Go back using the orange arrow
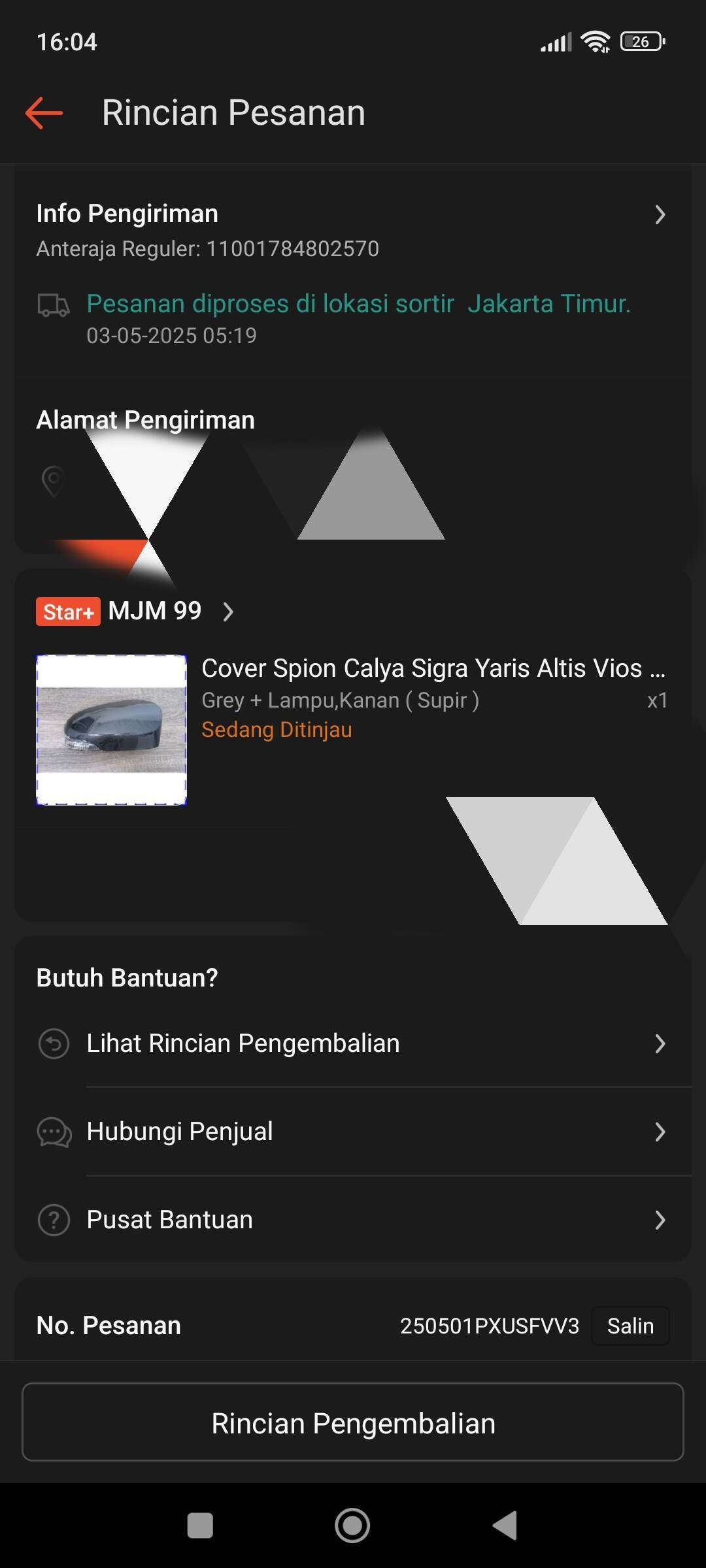The height and width of the screenshot is (1568, 706). pyautogui.click(x=44, y=113)
